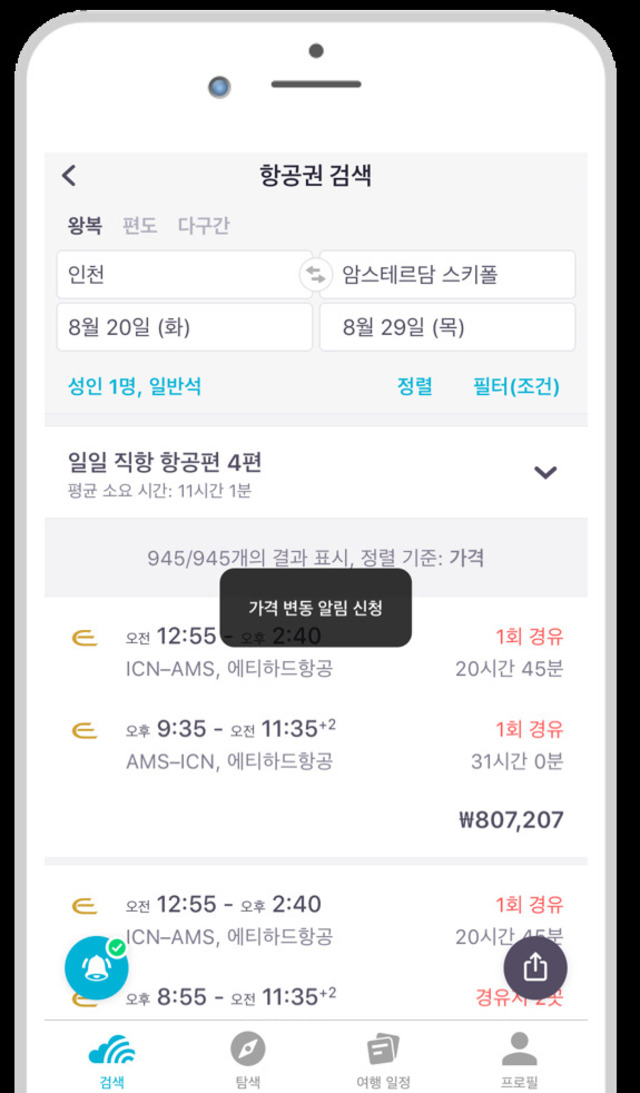This screenshot has height=1093, width=640.
Task: Open the 정렬 sort options
Action: (415, 387)
